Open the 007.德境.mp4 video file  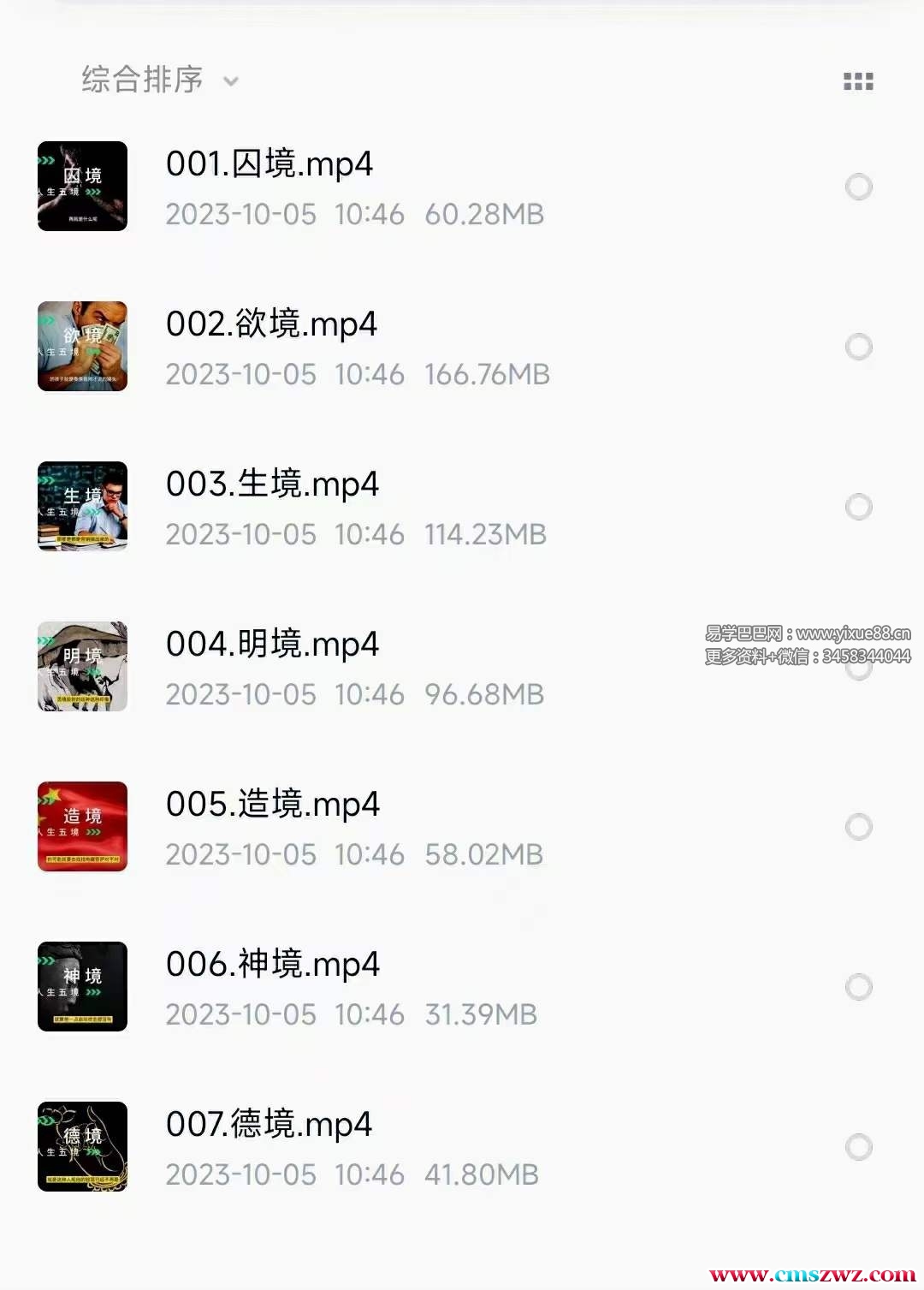[x=269, y=1125]
